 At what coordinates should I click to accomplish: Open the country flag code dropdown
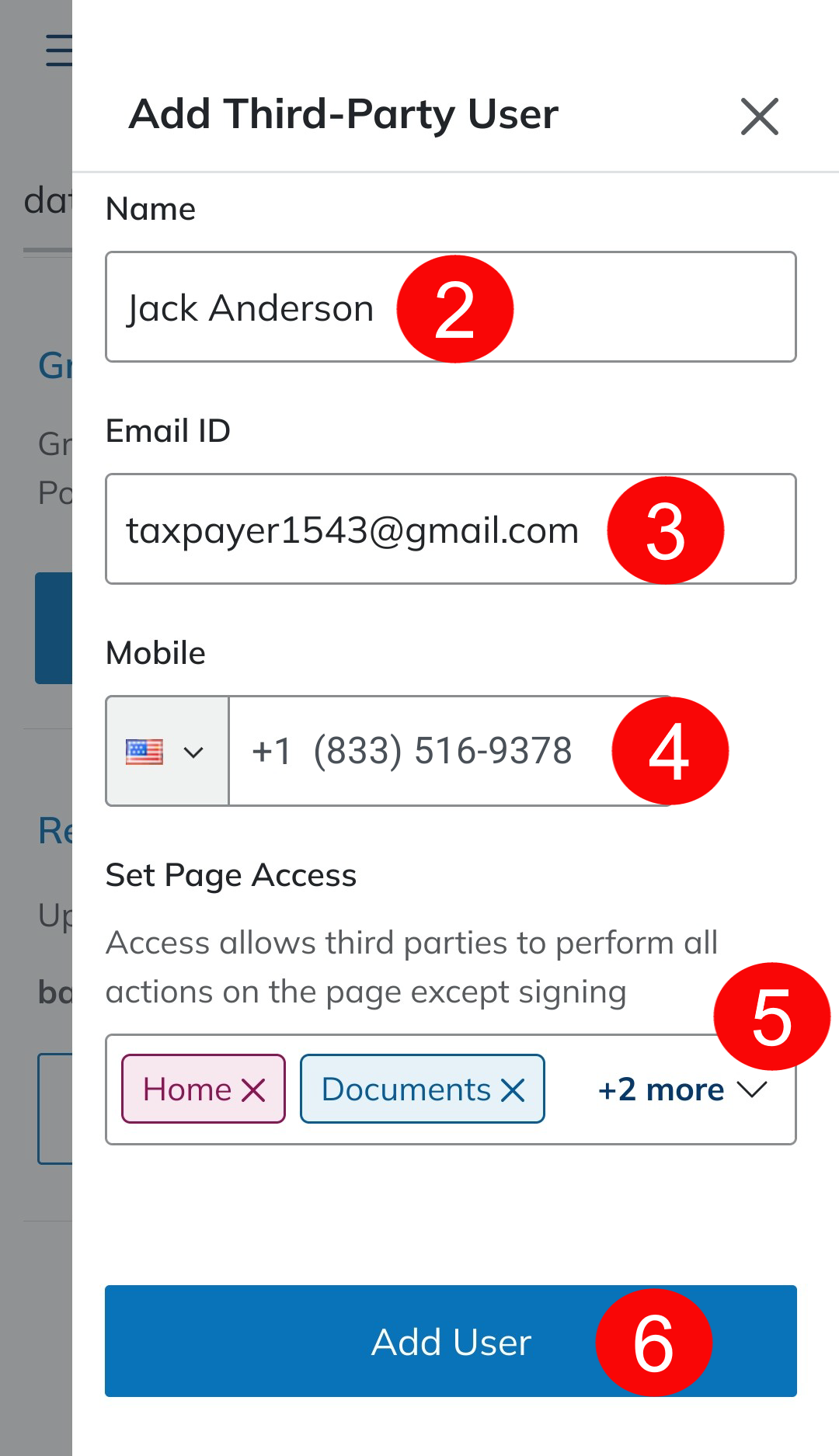point(167,751)
